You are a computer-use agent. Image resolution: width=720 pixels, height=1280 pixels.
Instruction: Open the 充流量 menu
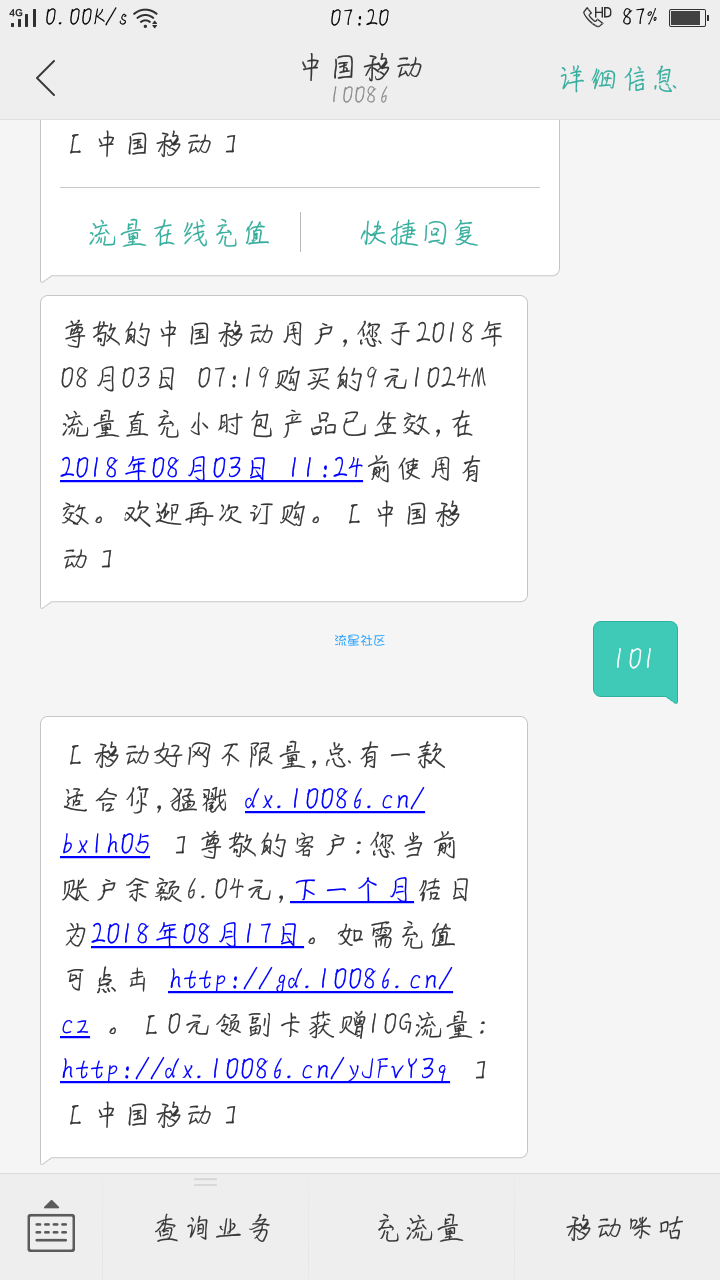[420, 1228]
